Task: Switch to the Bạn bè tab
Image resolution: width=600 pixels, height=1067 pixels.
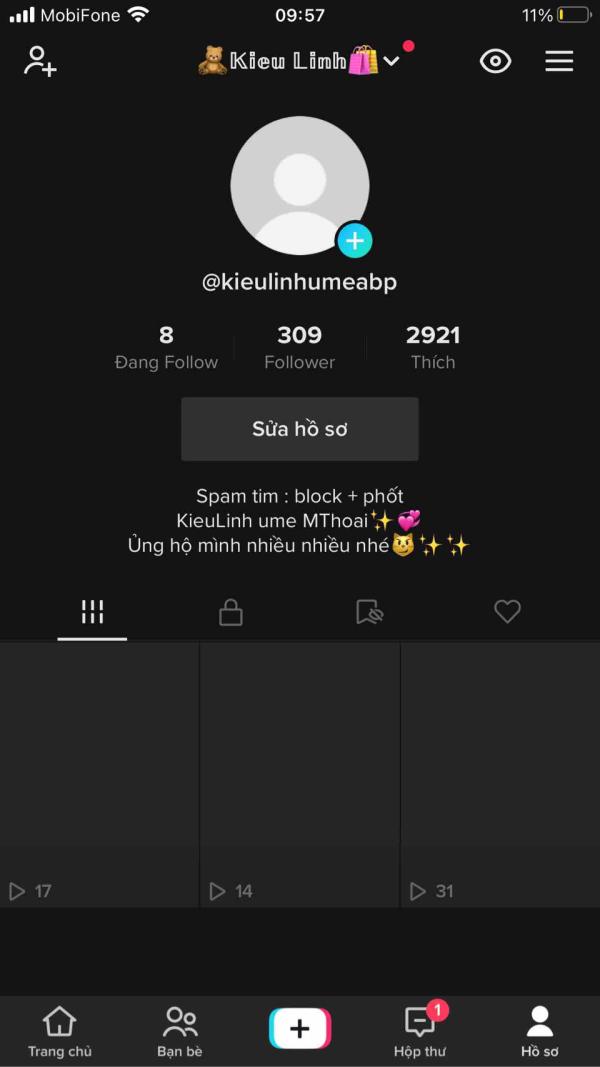Action: (180, 1032)
